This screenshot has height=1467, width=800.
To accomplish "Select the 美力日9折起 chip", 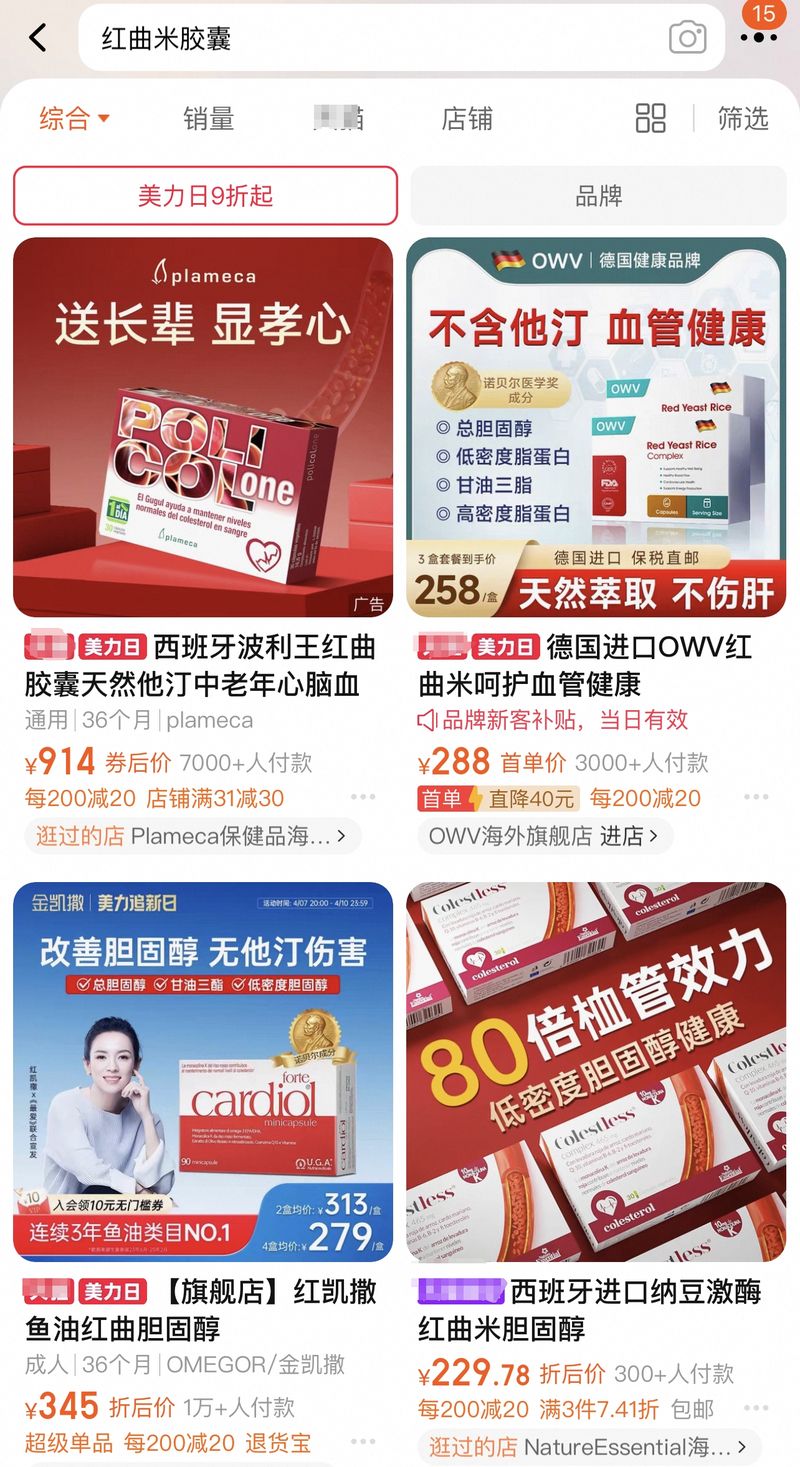I will click(x=205, y=195).
